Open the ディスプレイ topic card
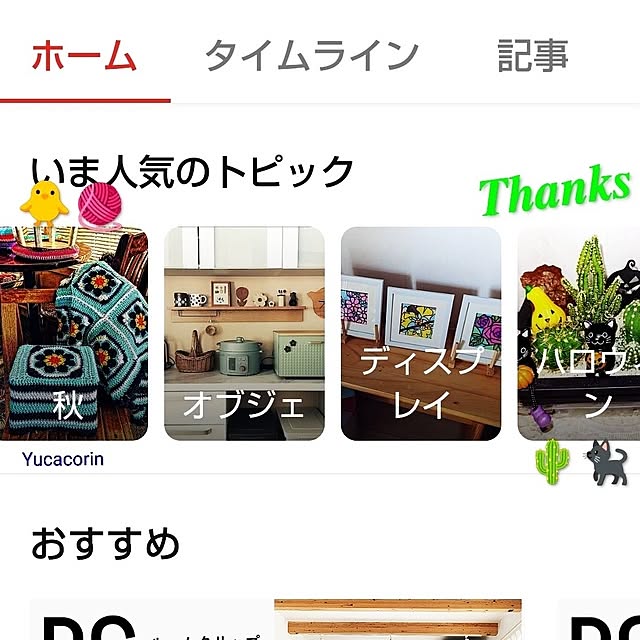The image size is (640, 640). [420, 333]
